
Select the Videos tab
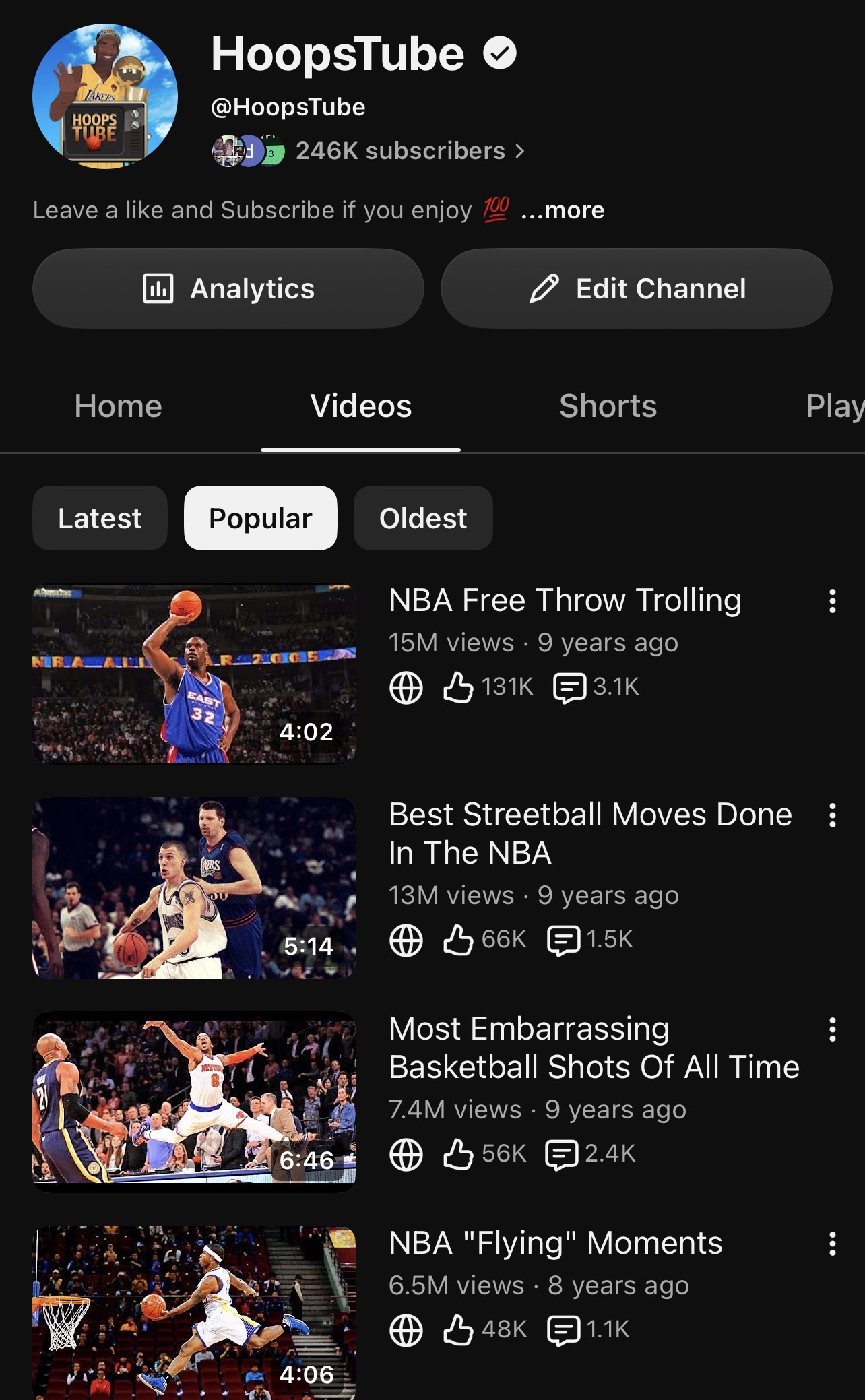coord(361,406)
